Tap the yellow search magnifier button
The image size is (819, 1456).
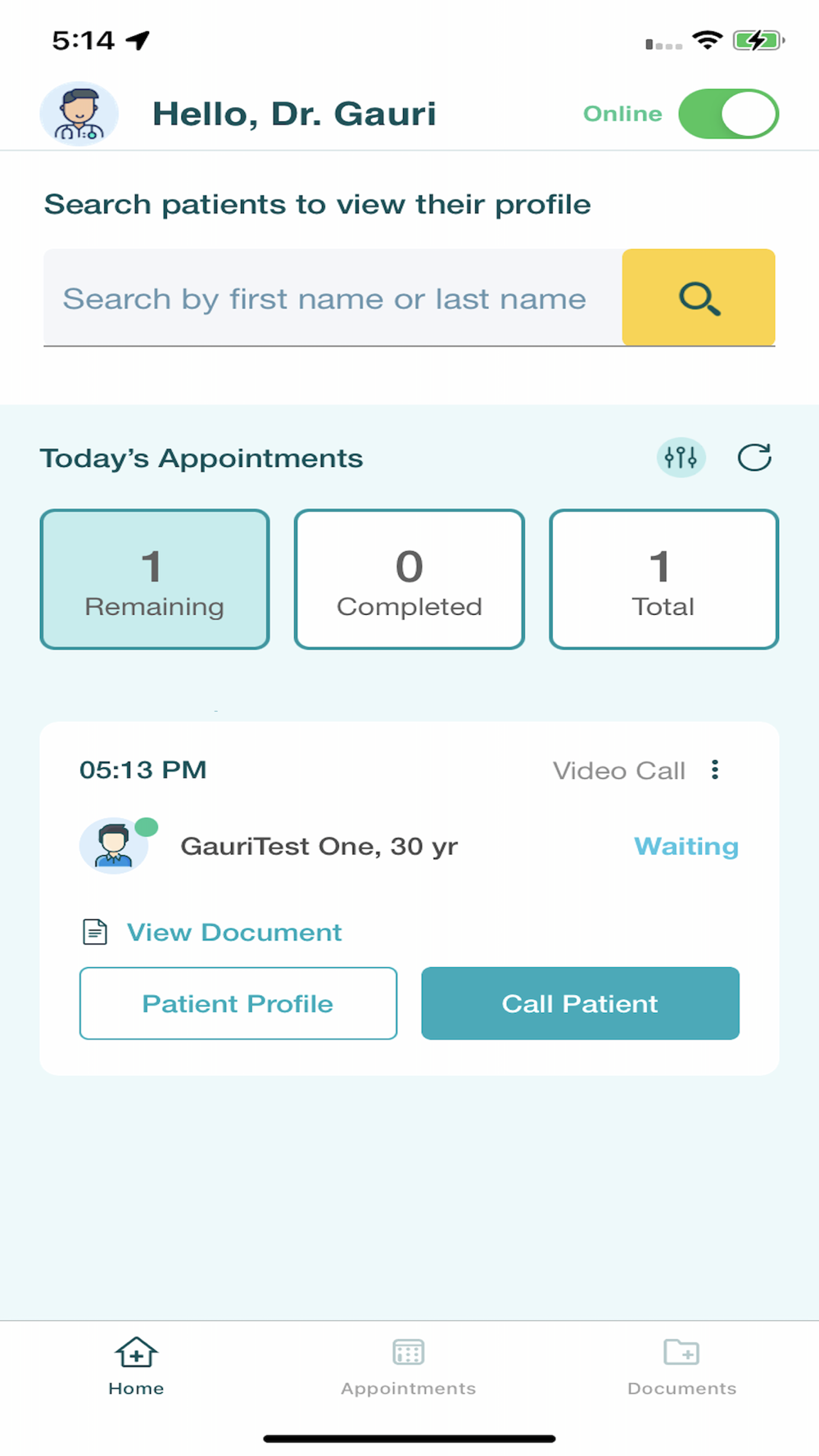coord(699,297)
